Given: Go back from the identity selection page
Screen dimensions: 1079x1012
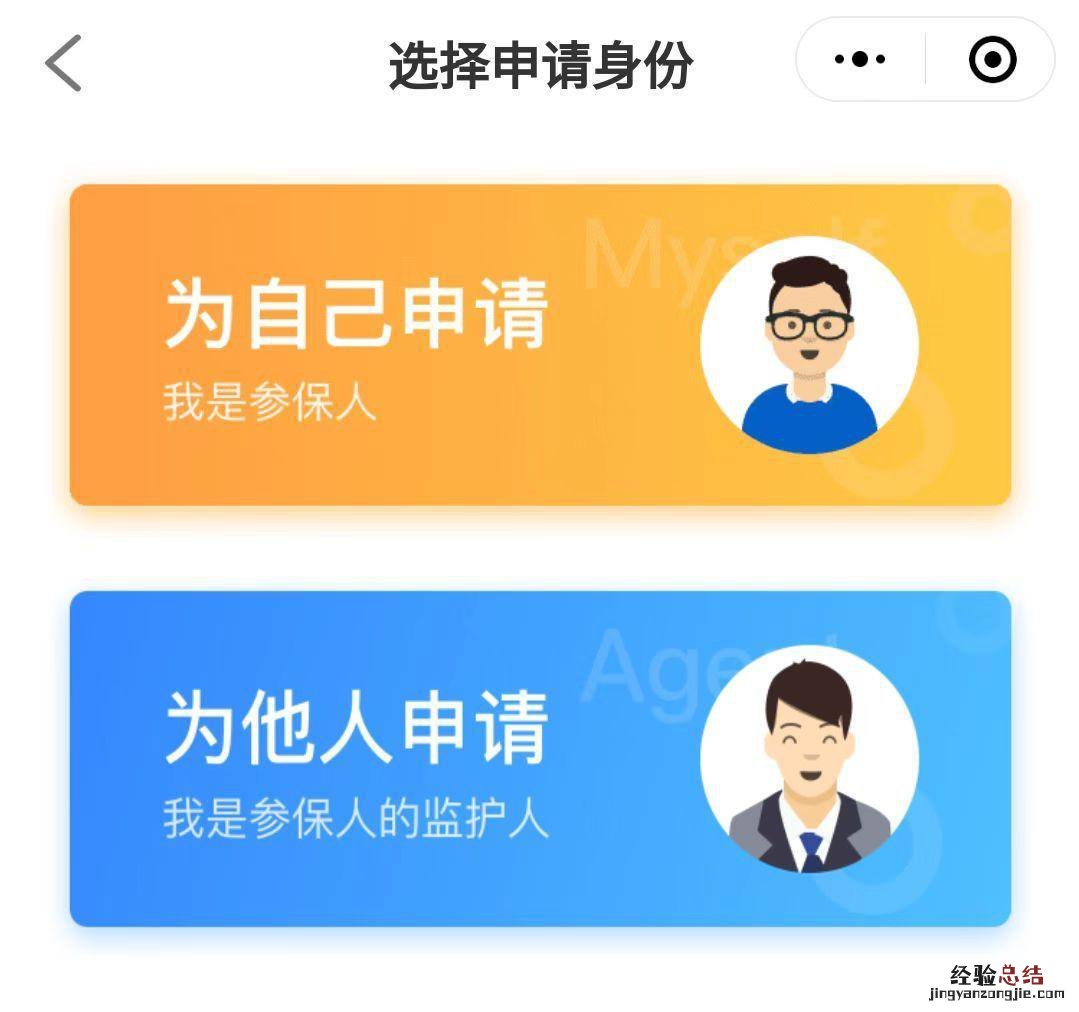Looking at the screenshot, I should click(63, 62).
